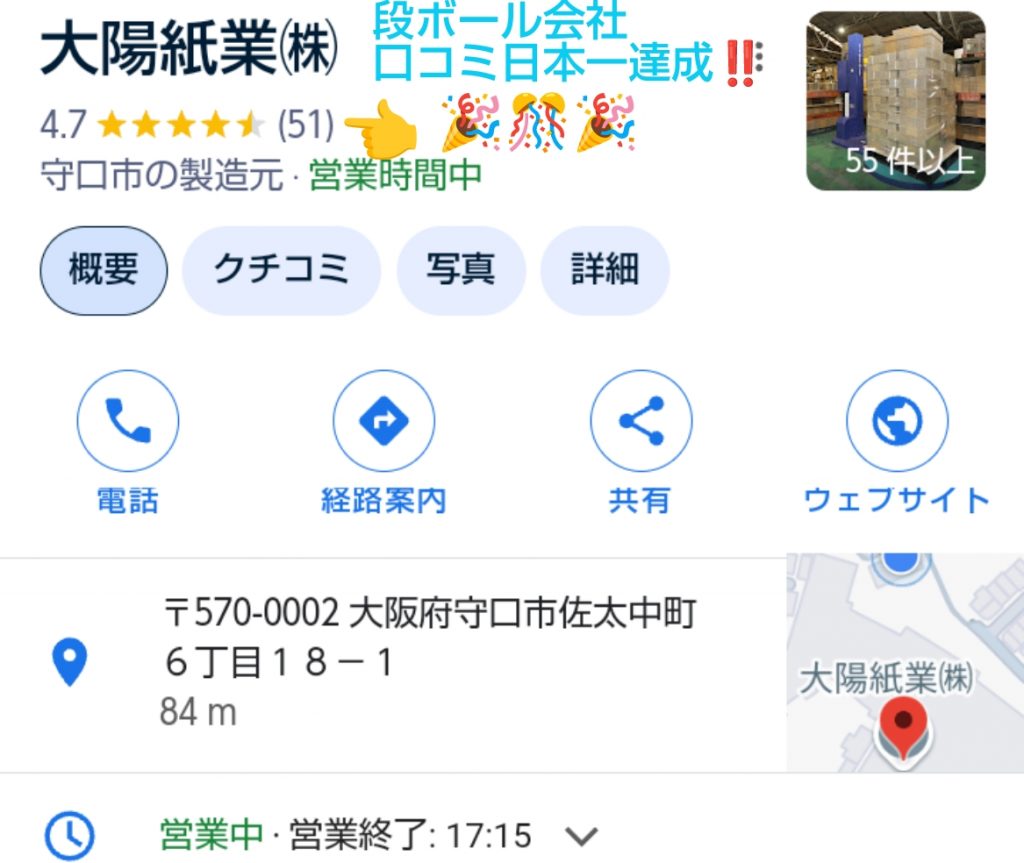The image size is (1024, 863).
Task: Open the 4.7 star rating reviews
Action: (x=185, y=124)
